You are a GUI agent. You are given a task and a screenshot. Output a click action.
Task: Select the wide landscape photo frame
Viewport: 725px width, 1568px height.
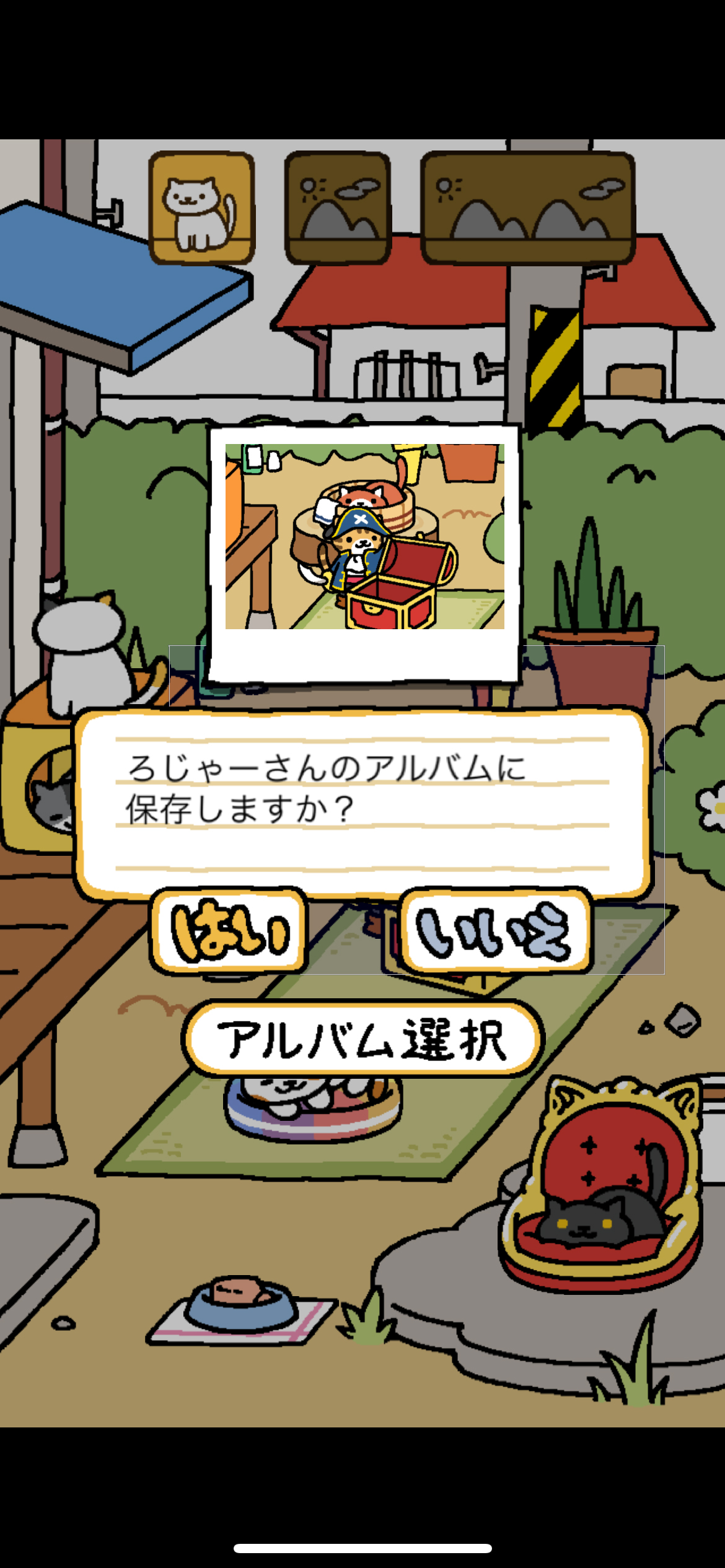click(x=529, y=208)
